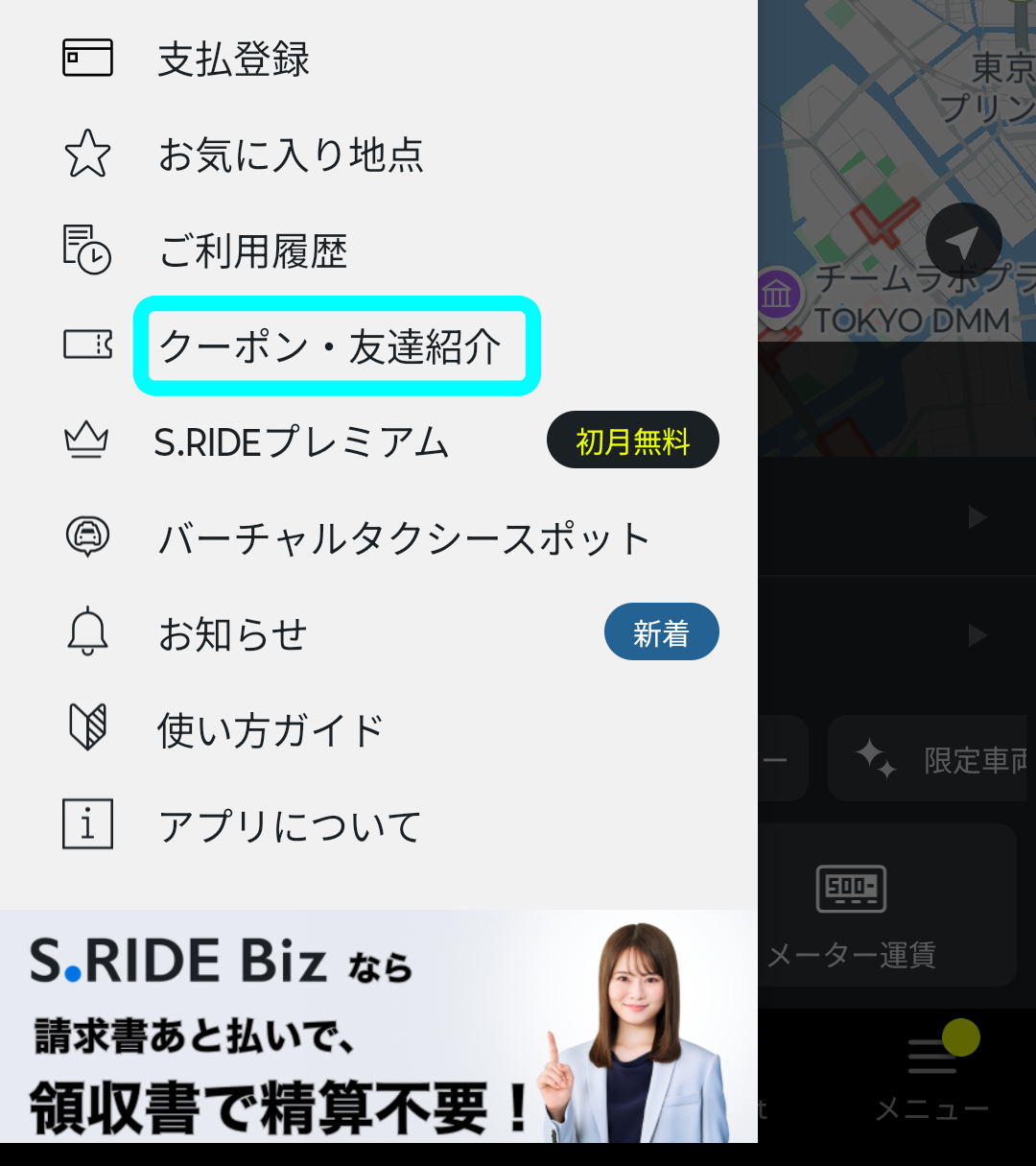Open バーチャルタクシースポット

tap(403, 538)
